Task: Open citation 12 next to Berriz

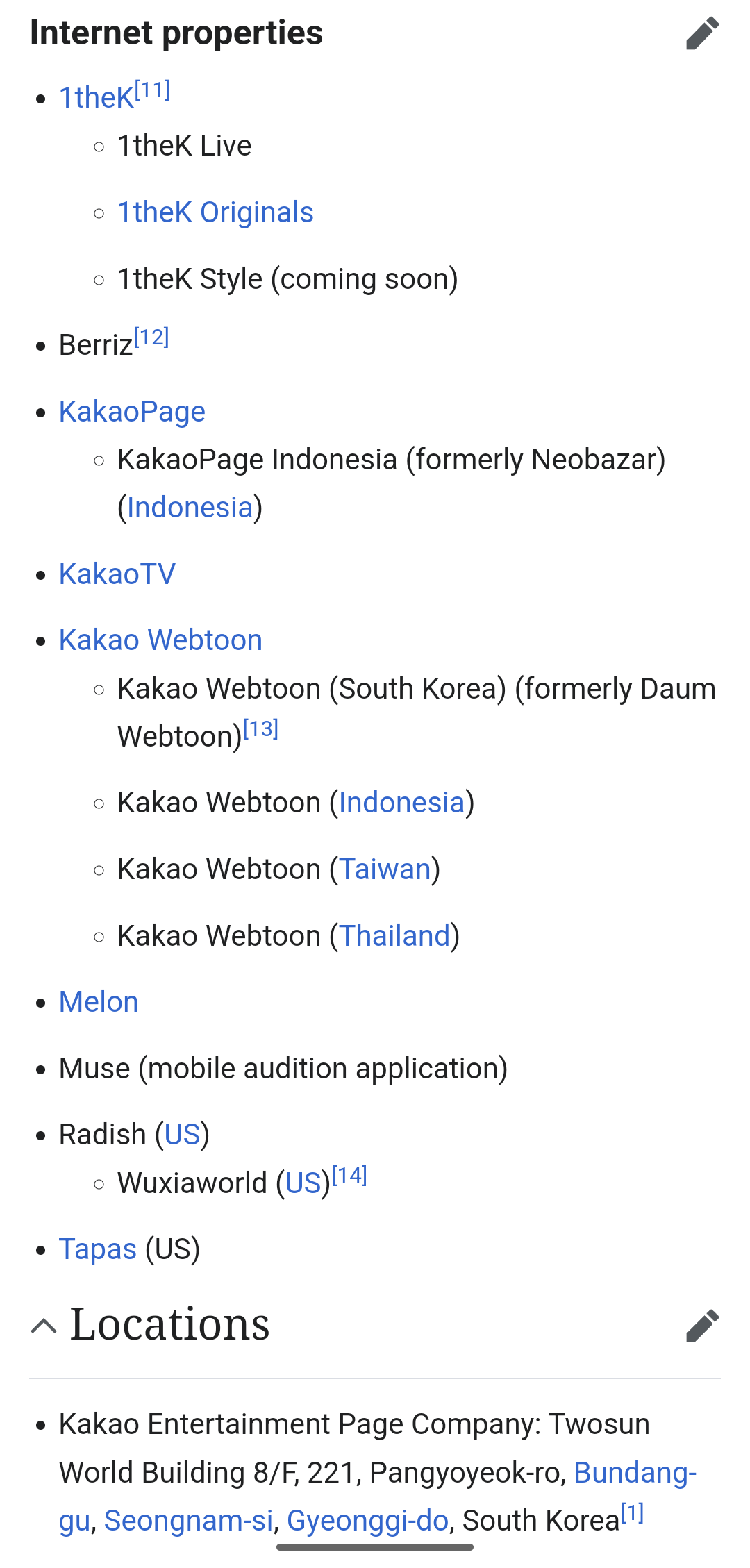Action: (x=151, y=337)
